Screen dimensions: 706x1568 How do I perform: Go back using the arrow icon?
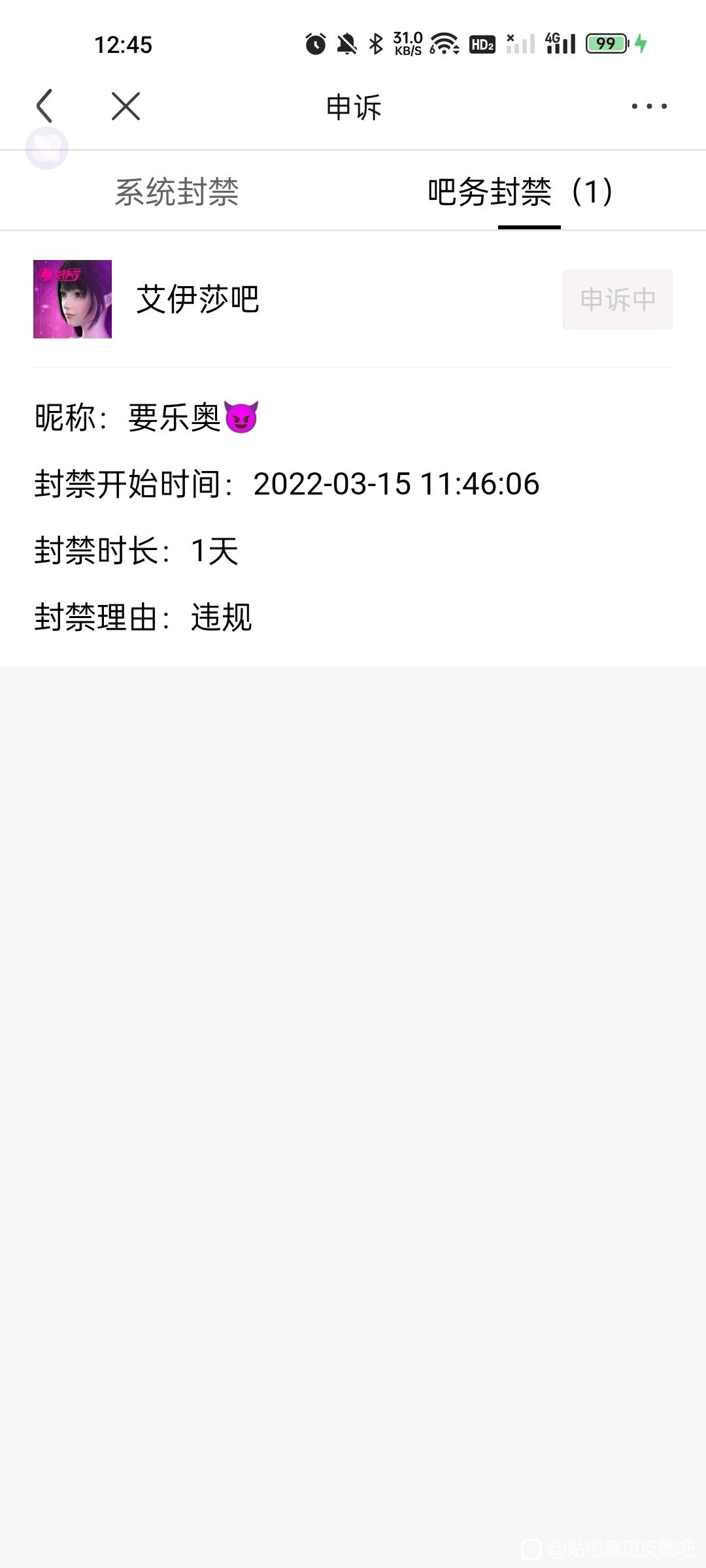pos(44,106)
